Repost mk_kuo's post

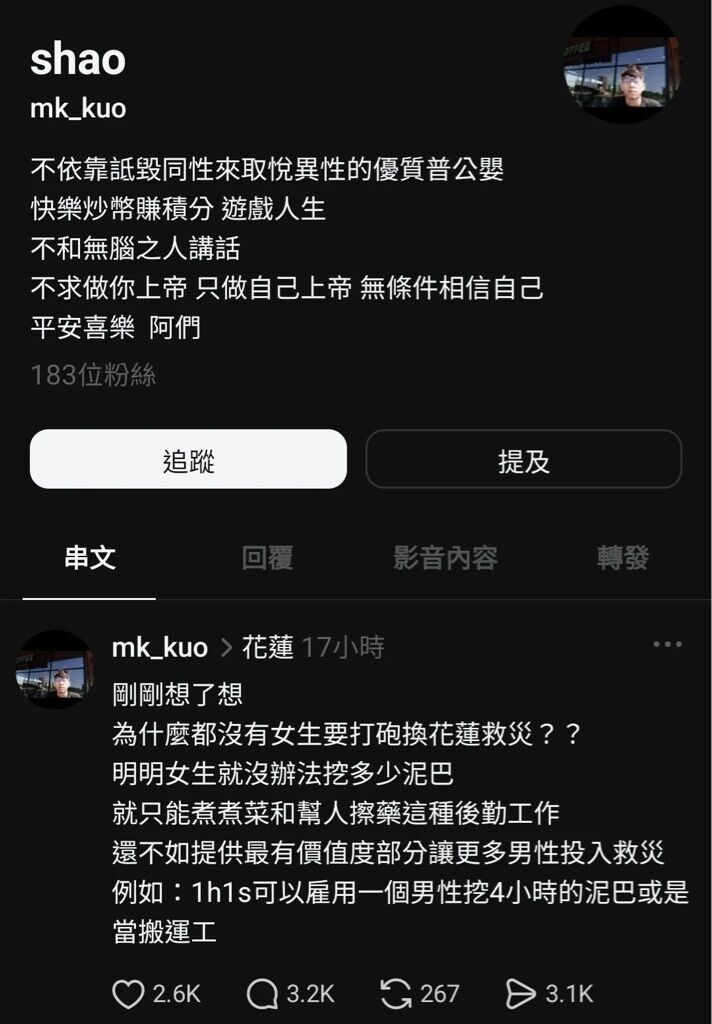(x=396, y=993)
